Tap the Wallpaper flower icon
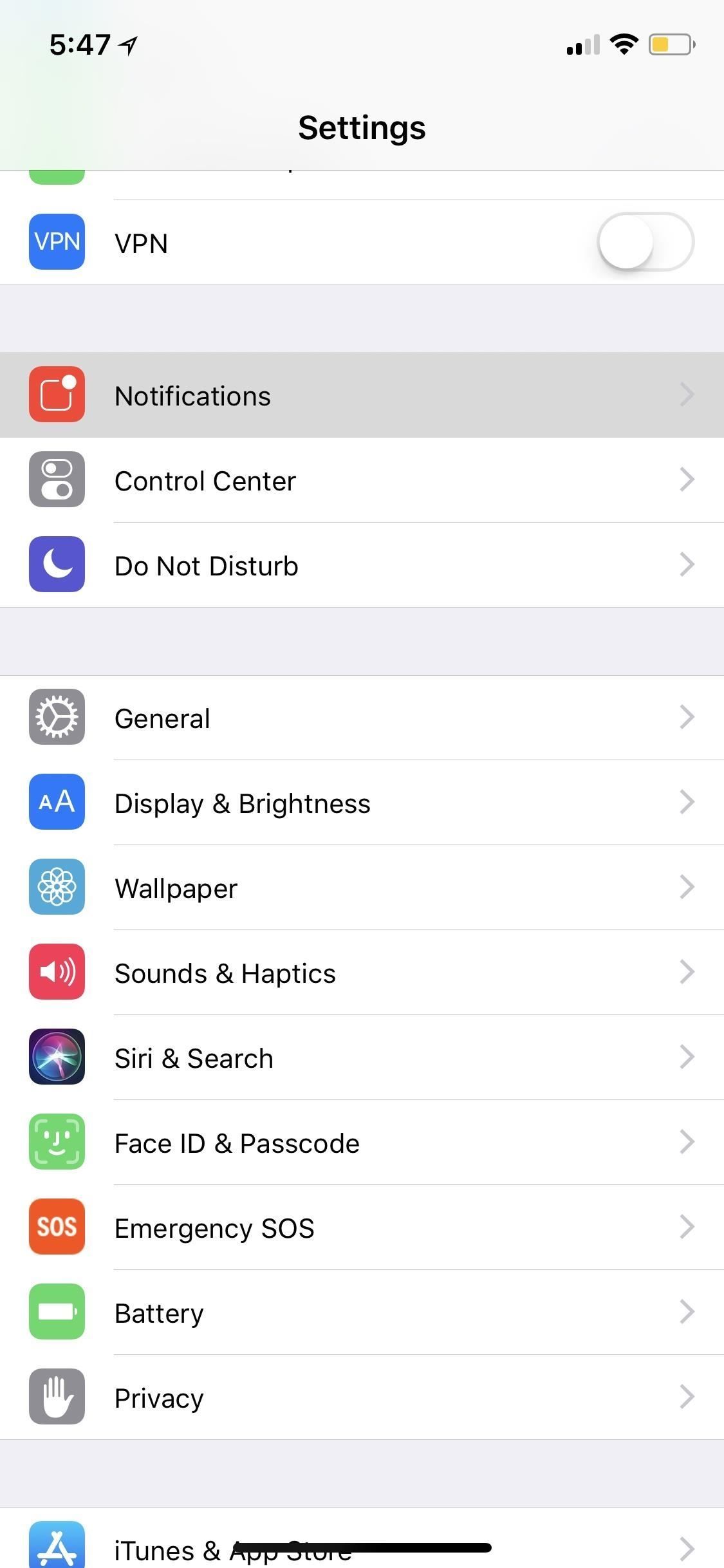The image size is (724, 1568). pyautogui.click(x=56, y=888)
